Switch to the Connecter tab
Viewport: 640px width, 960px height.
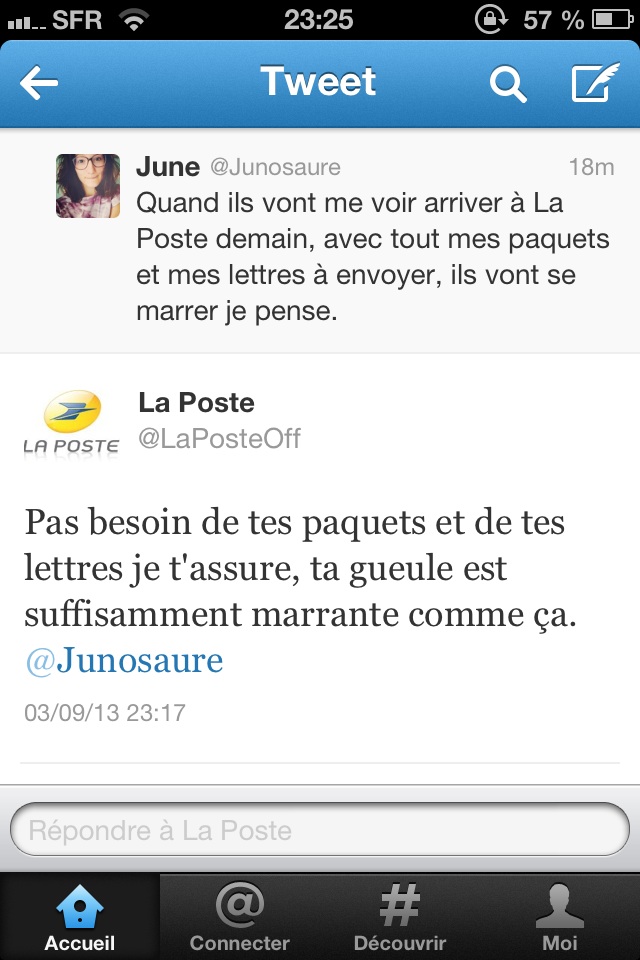pyautogui.click(x=240, y=917)
